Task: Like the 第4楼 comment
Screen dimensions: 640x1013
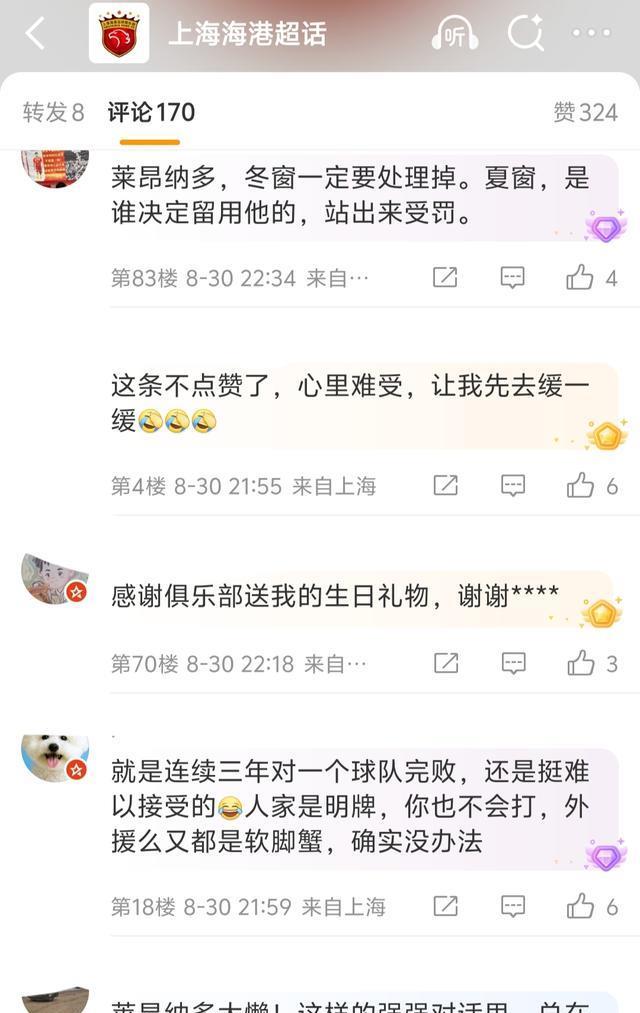Action: [581, 486]
